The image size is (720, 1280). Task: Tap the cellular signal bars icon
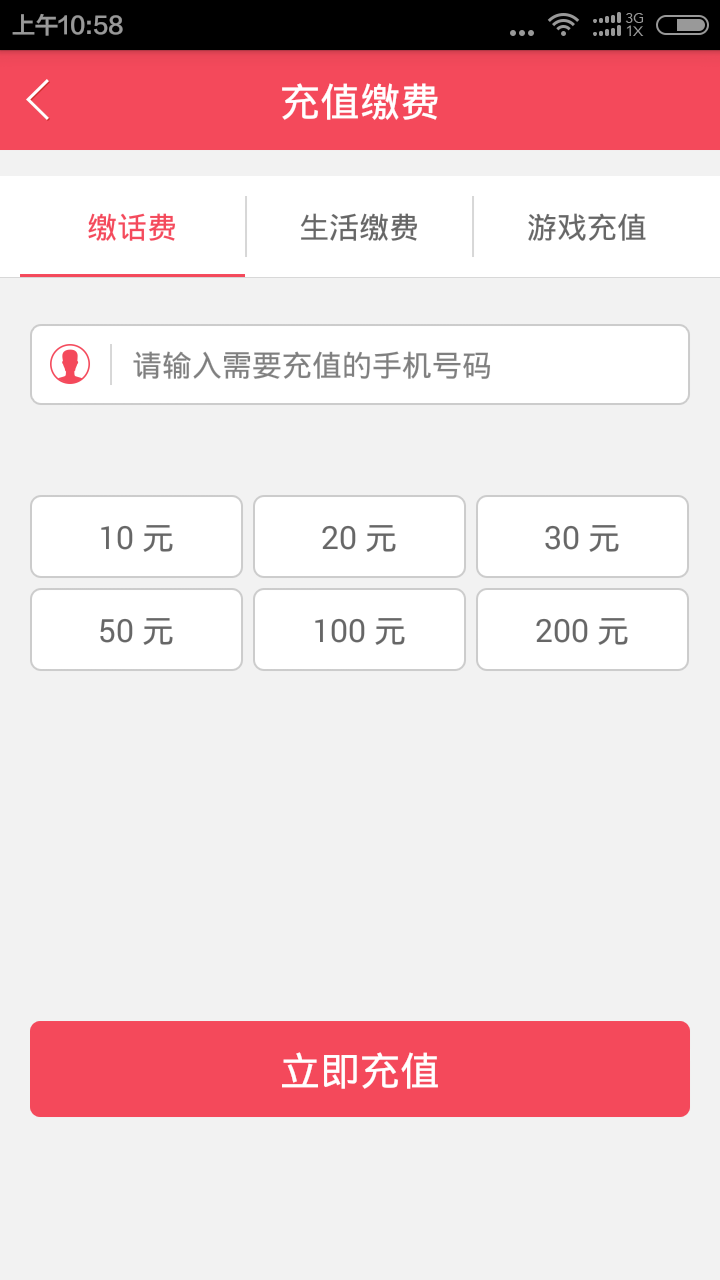point(607,25)
